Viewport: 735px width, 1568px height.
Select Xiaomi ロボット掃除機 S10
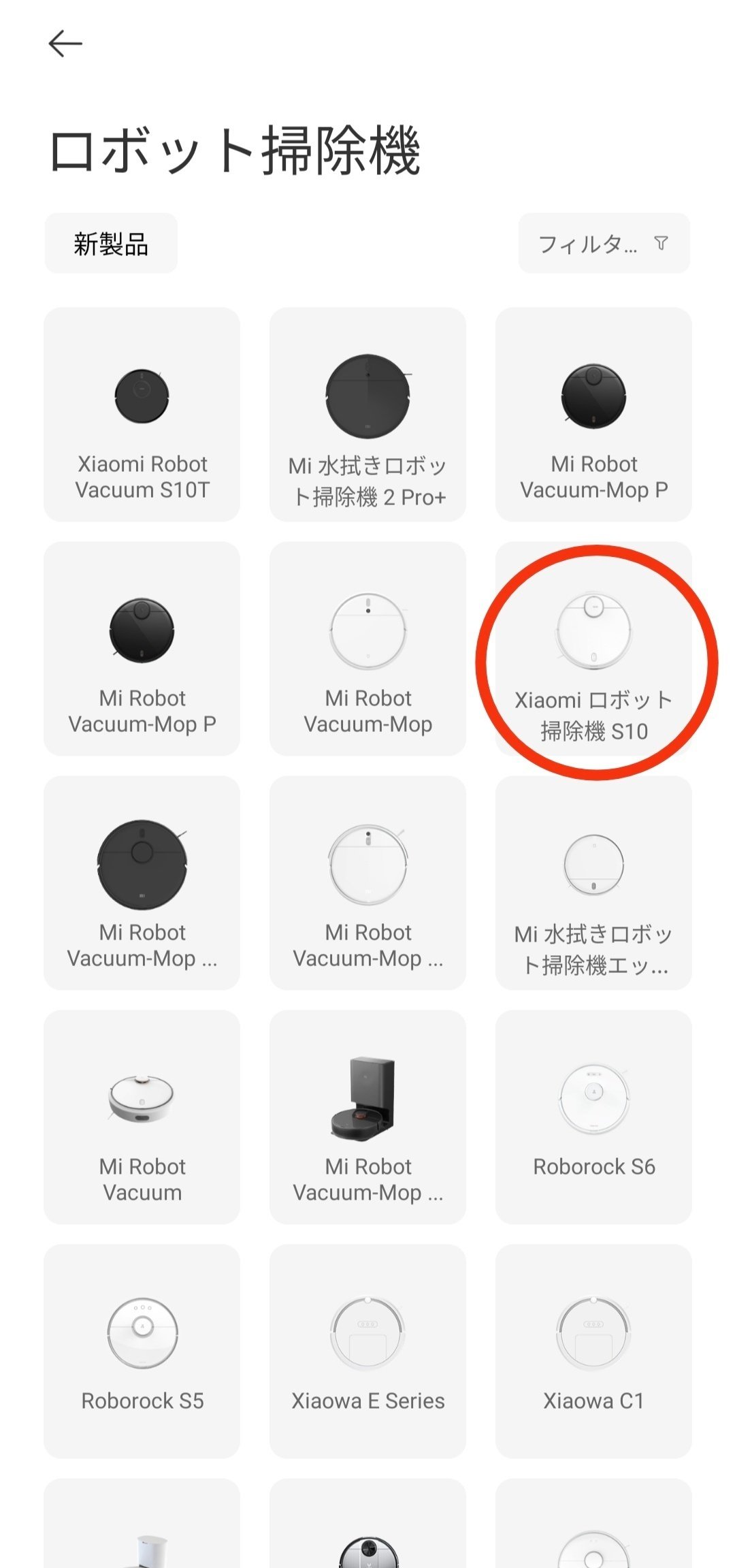pyautogui.click(x=593, y=649)
